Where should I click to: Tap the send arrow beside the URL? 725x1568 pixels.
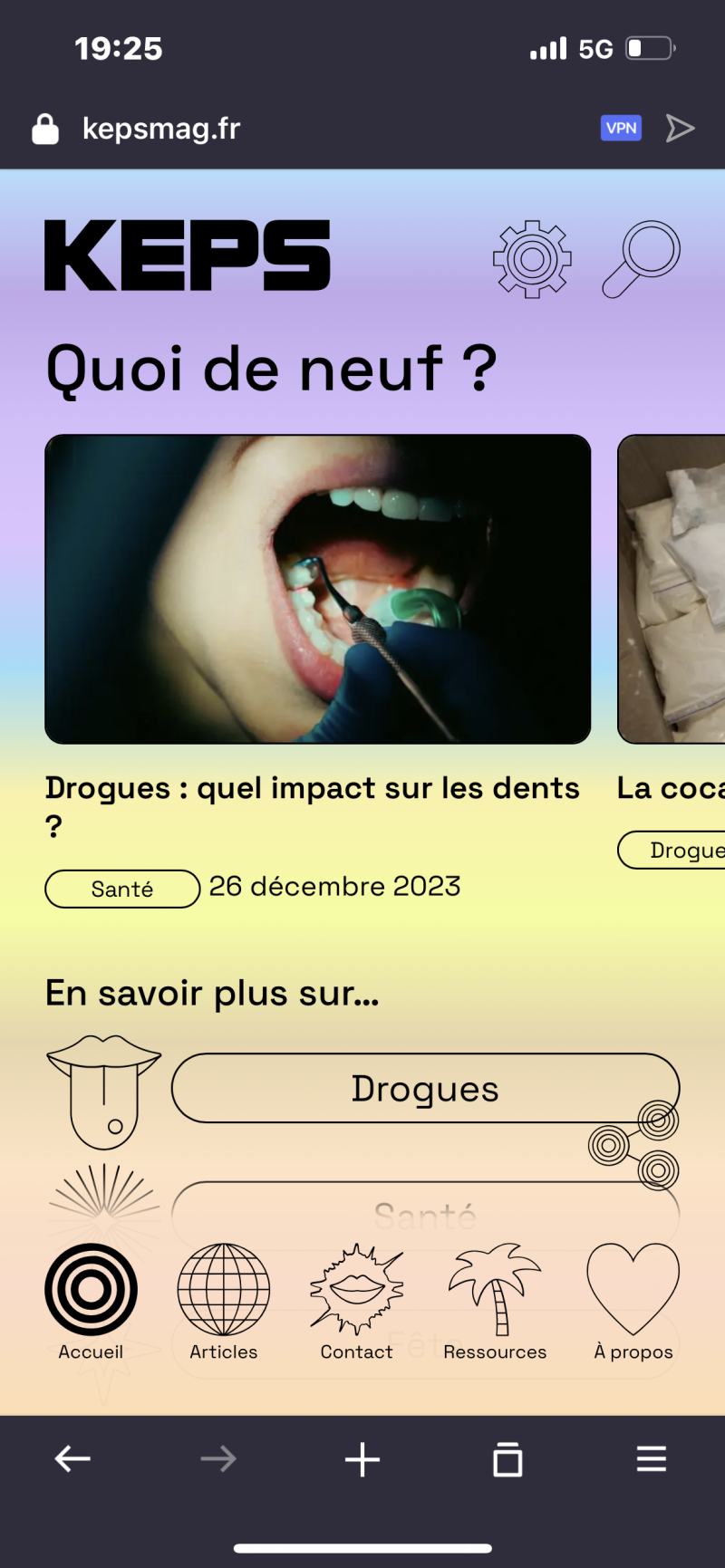[680, 128]
